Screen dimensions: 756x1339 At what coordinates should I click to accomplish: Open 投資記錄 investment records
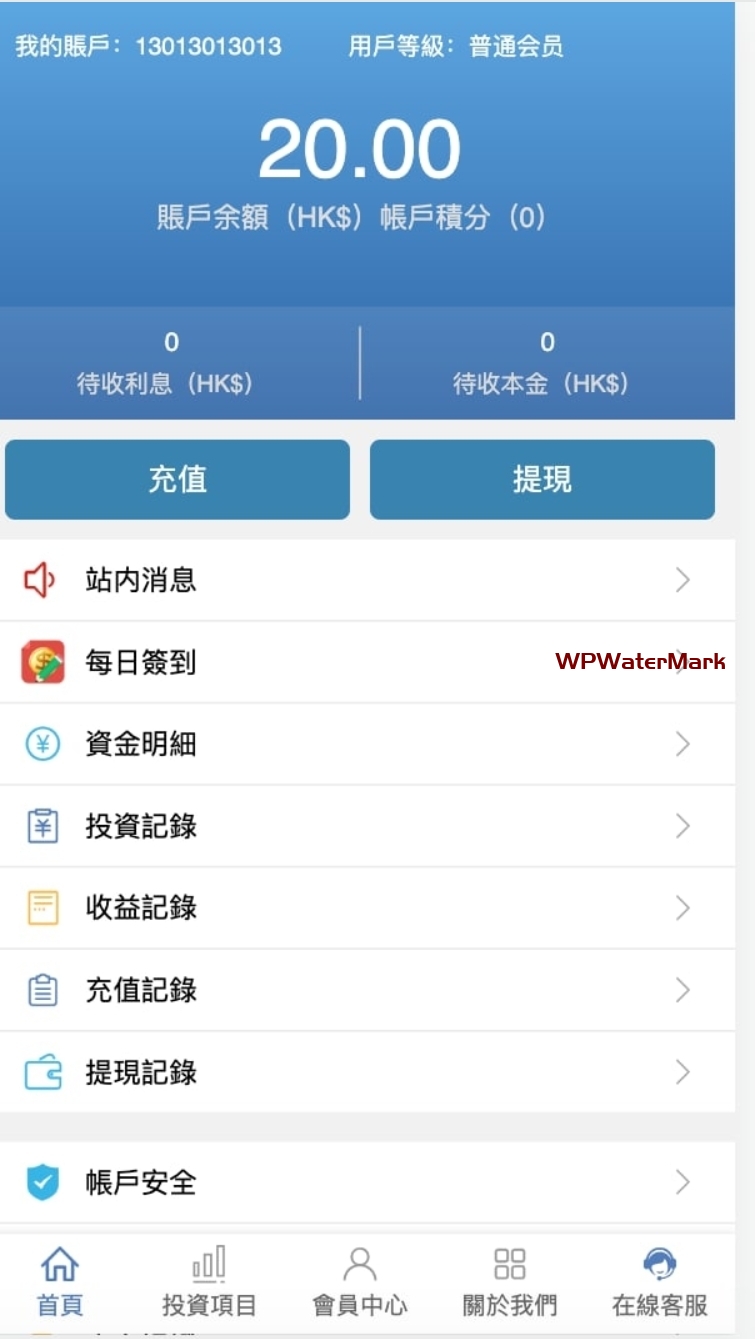click(x=367, y=826)
